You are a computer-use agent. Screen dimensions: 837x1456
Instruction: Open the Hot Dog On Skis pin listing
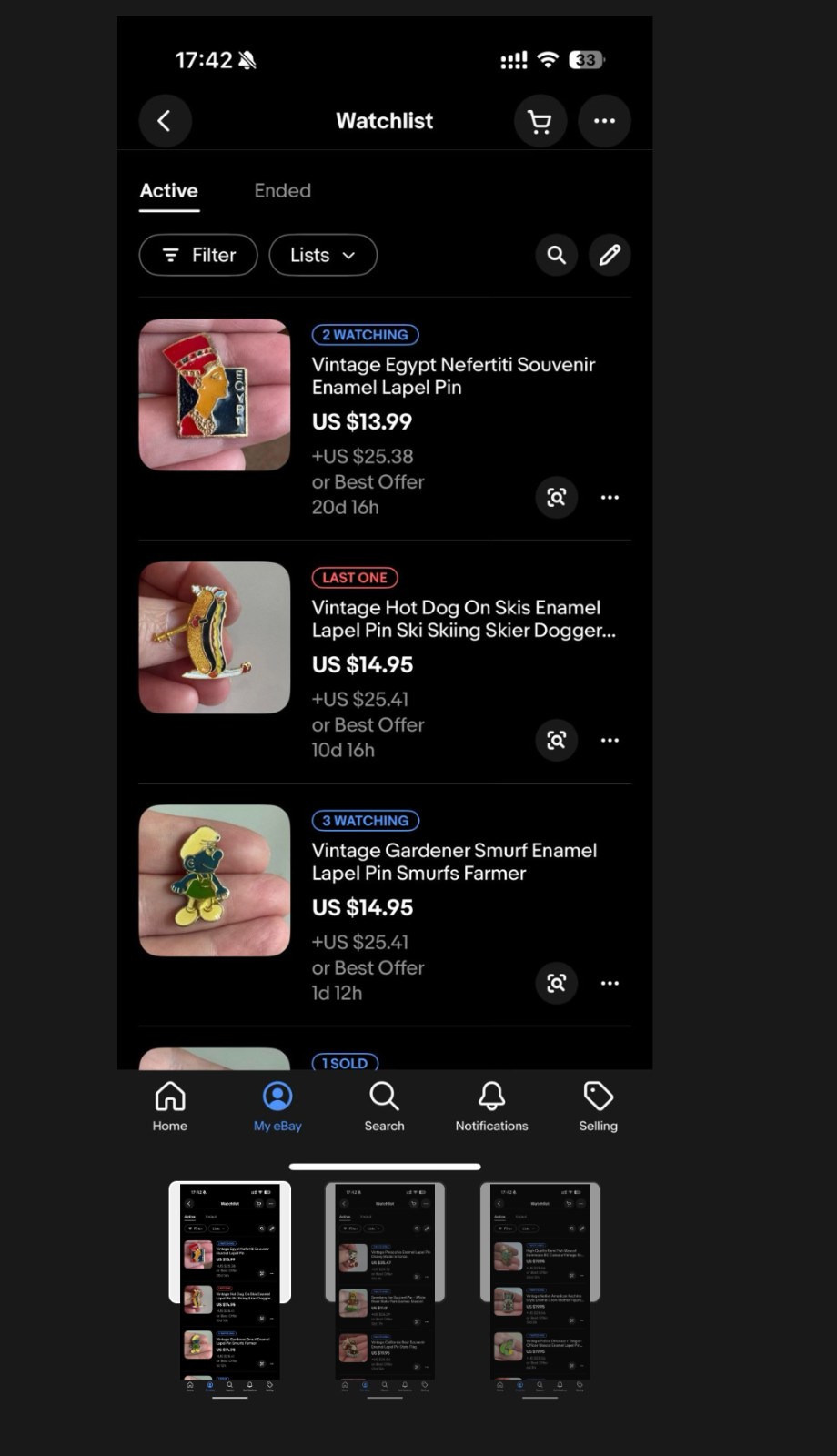click(x=463, y=619)
